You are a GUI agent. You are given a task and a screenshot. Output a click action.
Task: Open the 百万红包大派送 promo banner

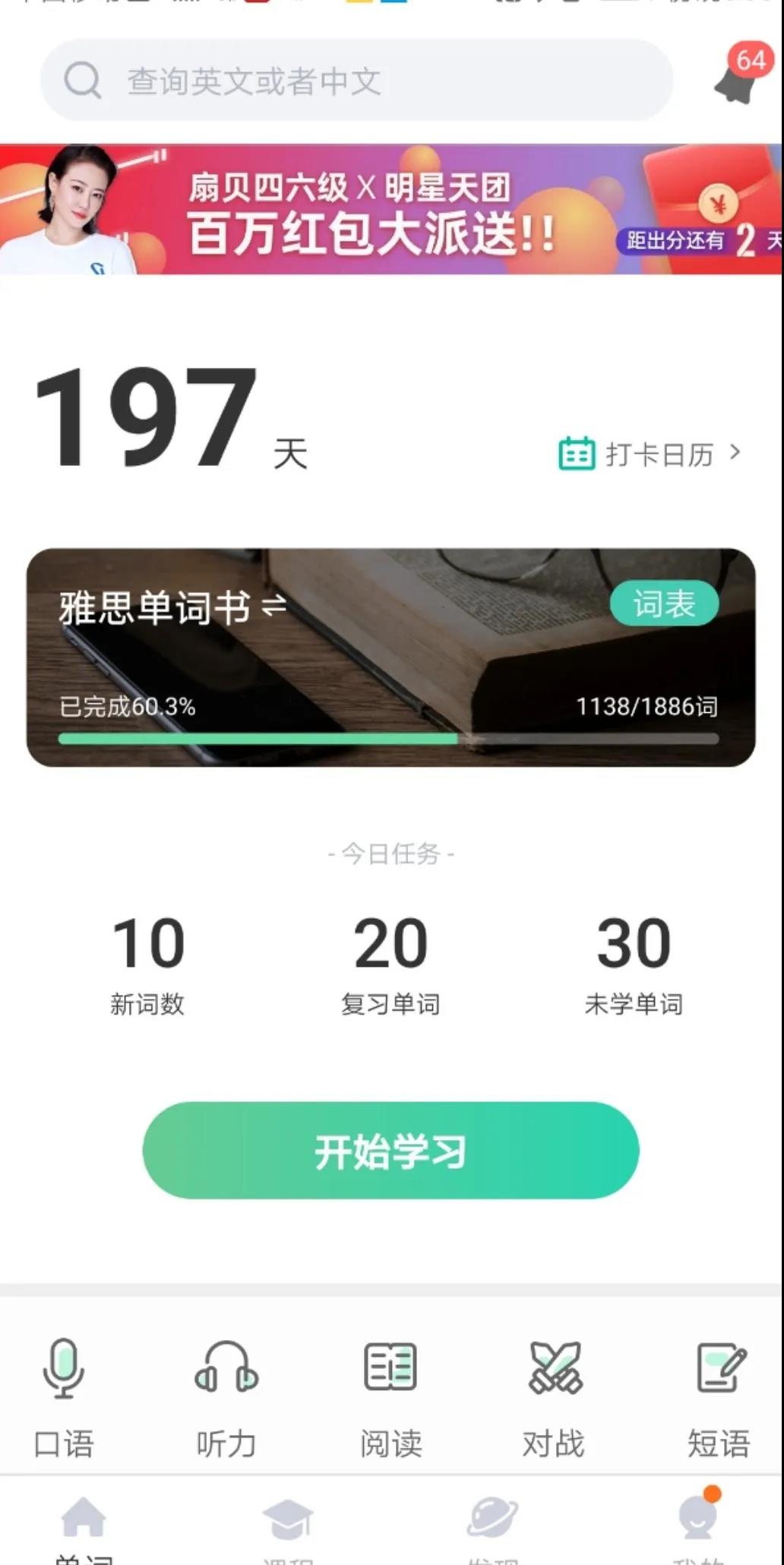pyautogui.click(x=390, y=209)
